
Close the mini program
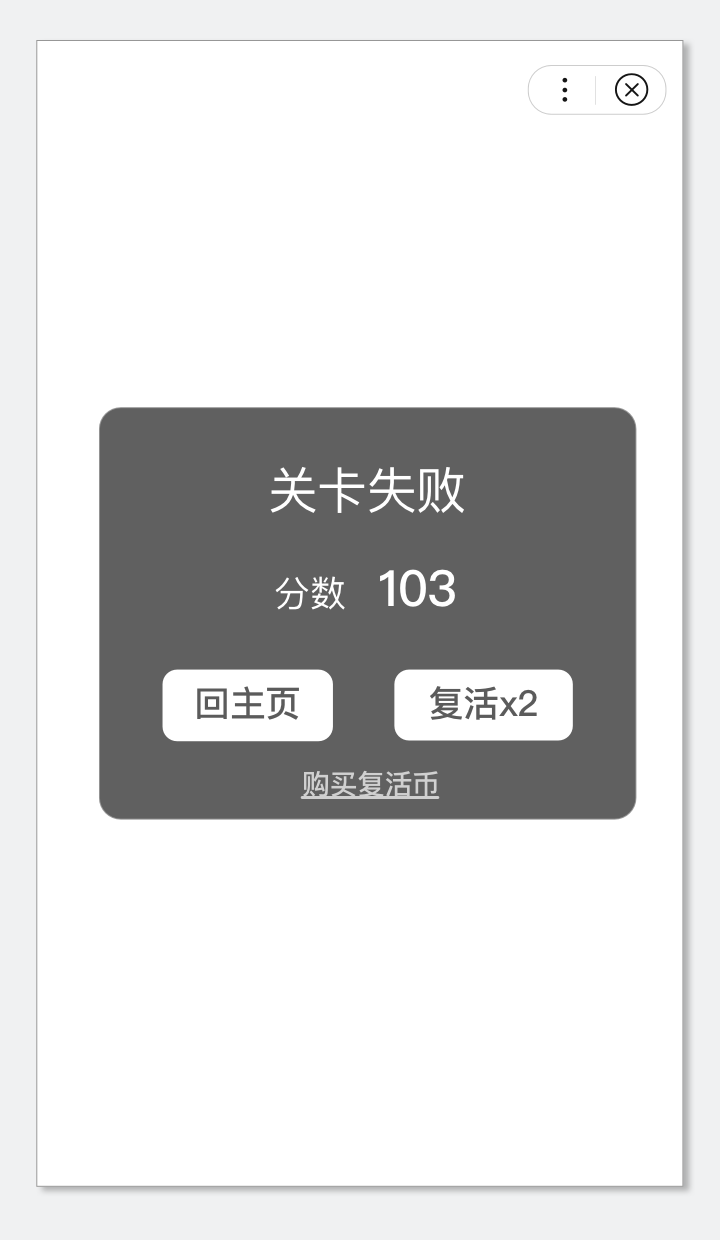[631, 90]
